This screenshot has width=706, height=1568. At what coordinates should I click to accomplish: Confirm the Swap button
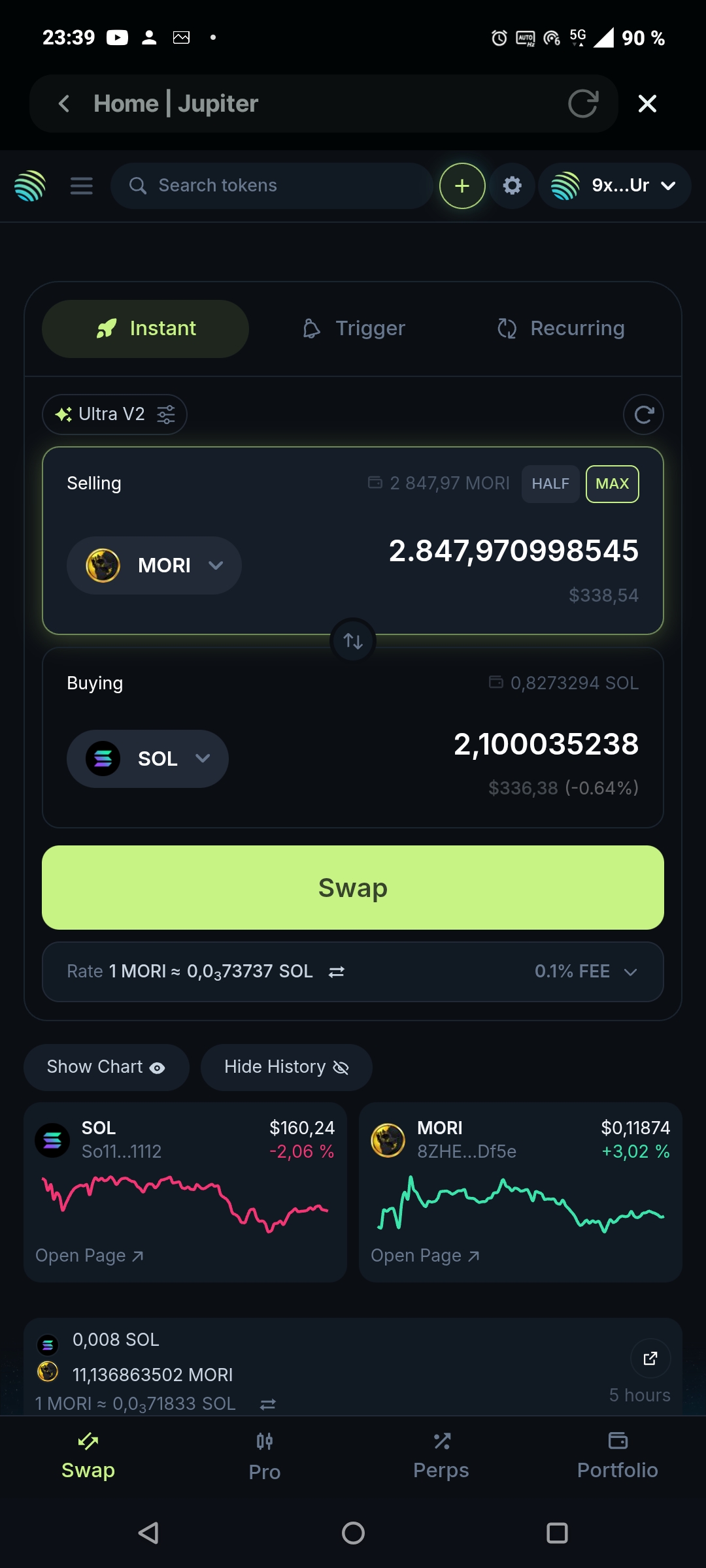tap(353, 887)
